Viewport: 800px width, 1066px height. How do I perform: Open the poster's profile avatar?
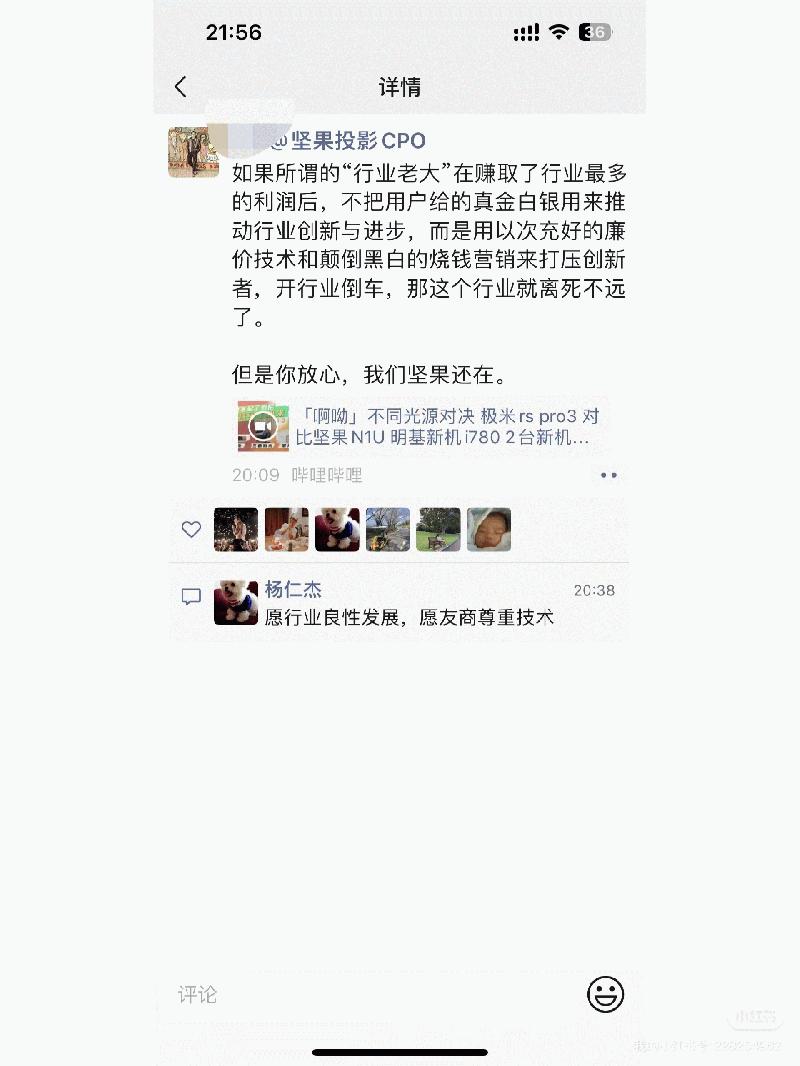193,152
